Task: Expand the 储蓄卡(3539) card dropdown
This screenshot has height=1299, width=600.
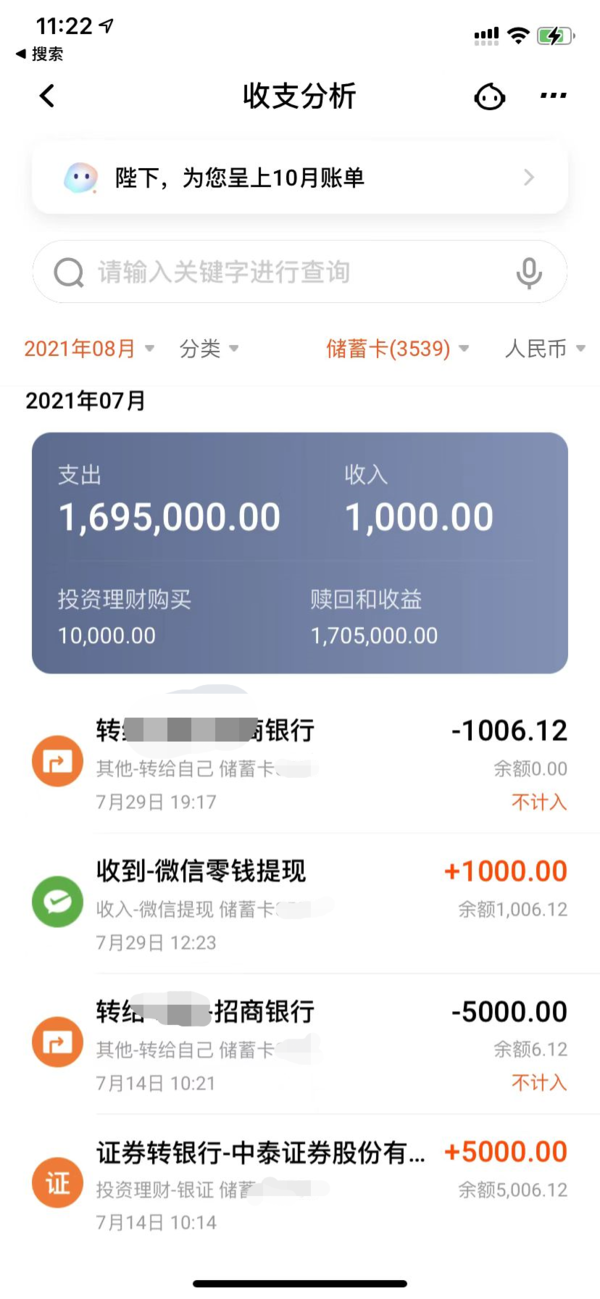Action: (x=397, y=349)
